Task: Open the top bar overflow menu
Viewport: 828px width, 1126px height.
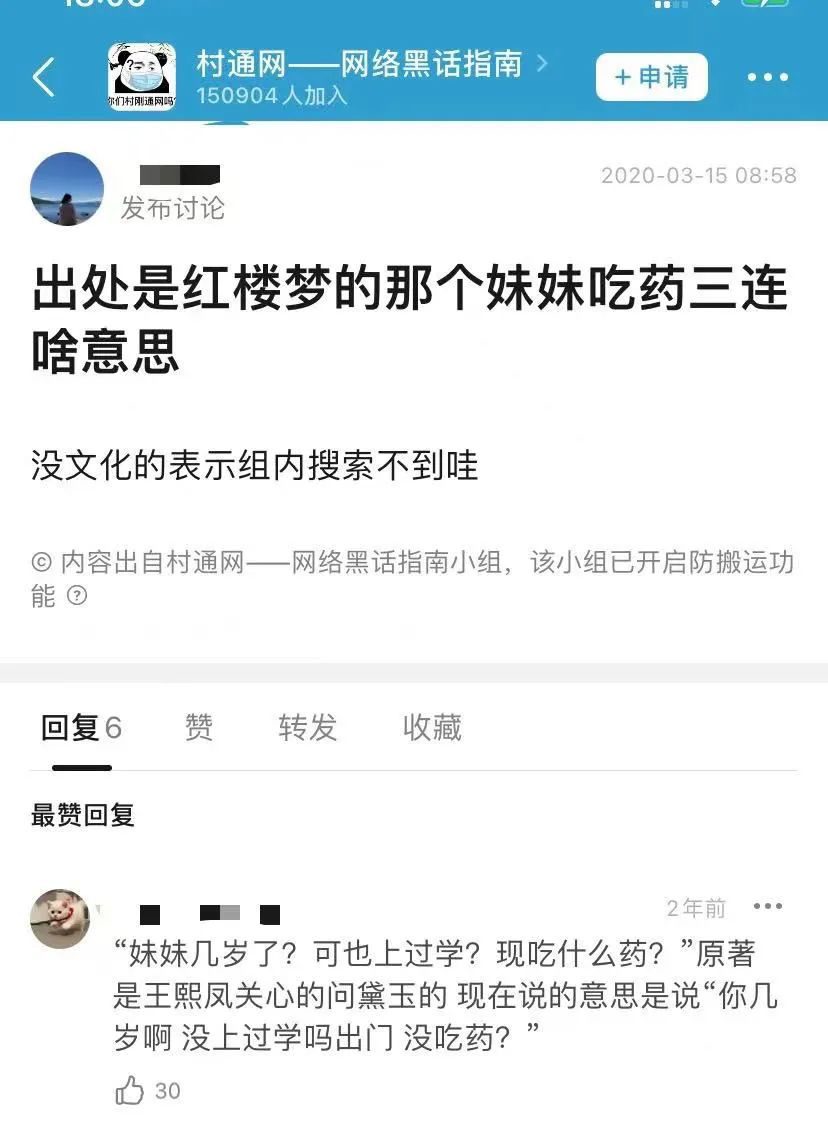Action: pos(767,77)
